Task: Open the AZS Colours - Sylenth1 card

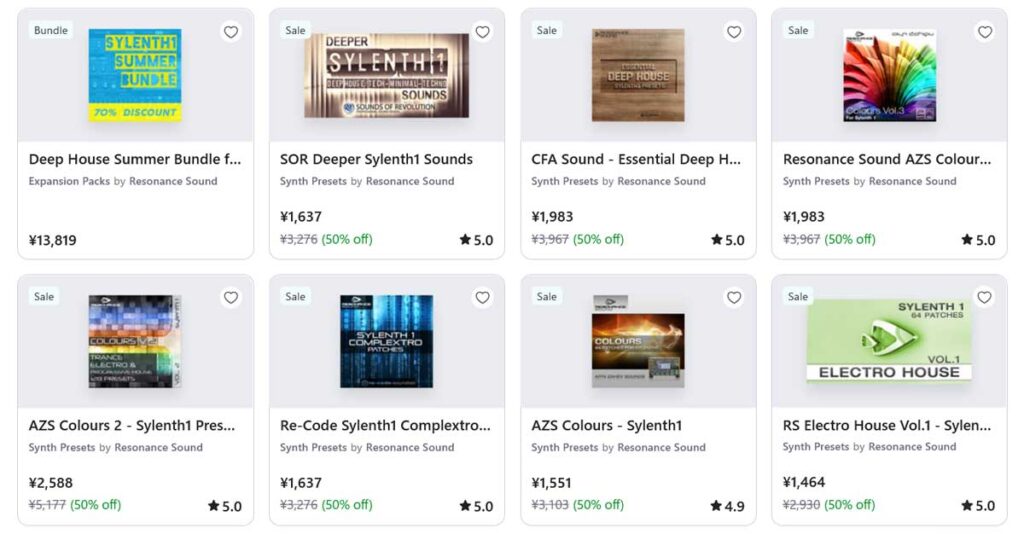Action: click(x=606, y=425)
